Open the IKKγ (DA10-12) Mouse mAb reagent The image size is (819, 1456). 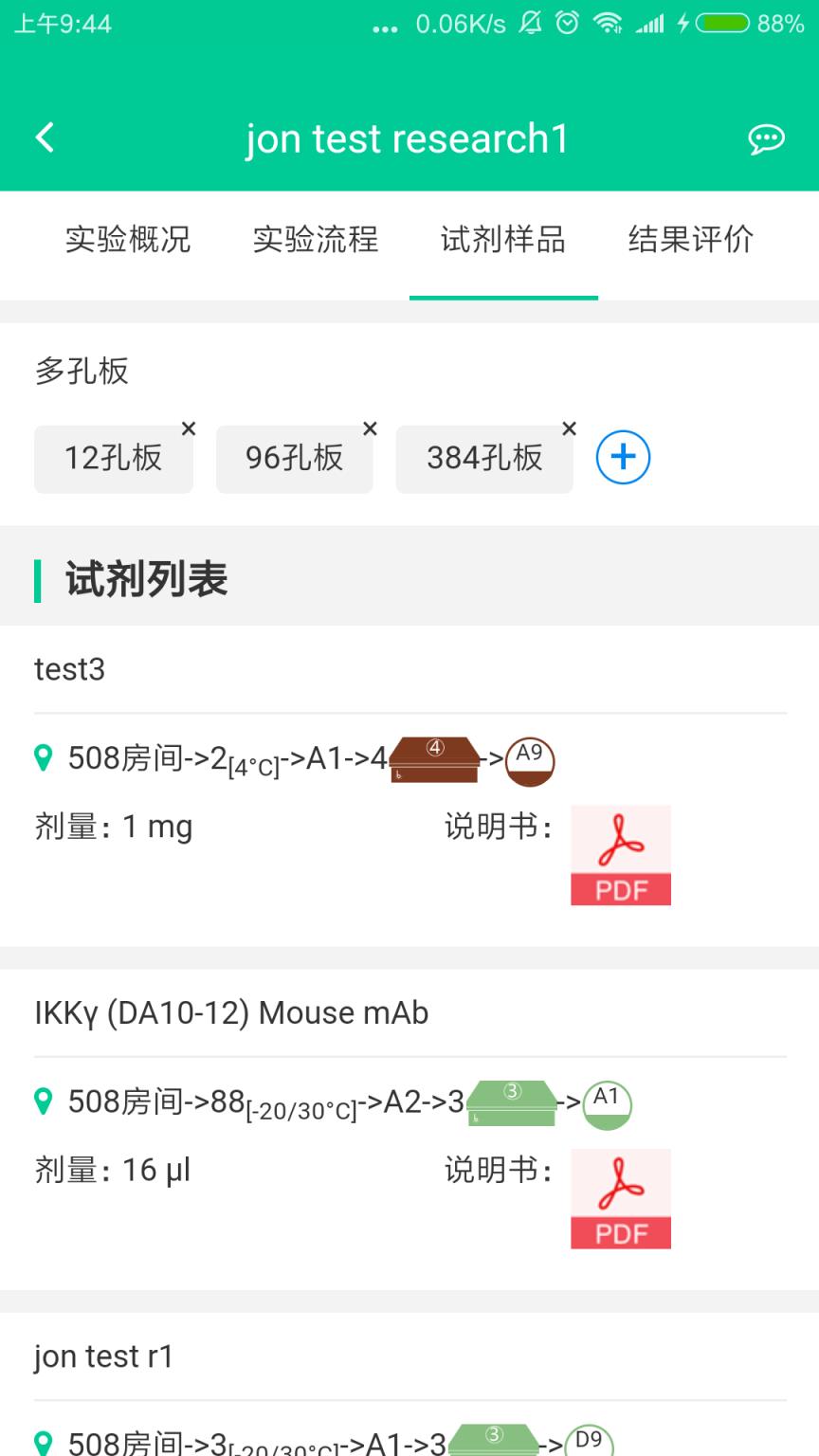click(x=230, y=1012)
